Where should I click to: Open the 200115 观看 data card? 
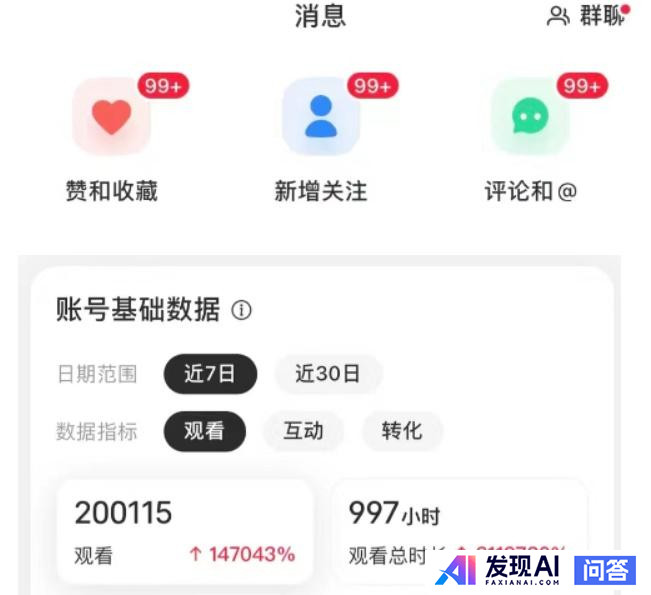click(x=185, y=531)
